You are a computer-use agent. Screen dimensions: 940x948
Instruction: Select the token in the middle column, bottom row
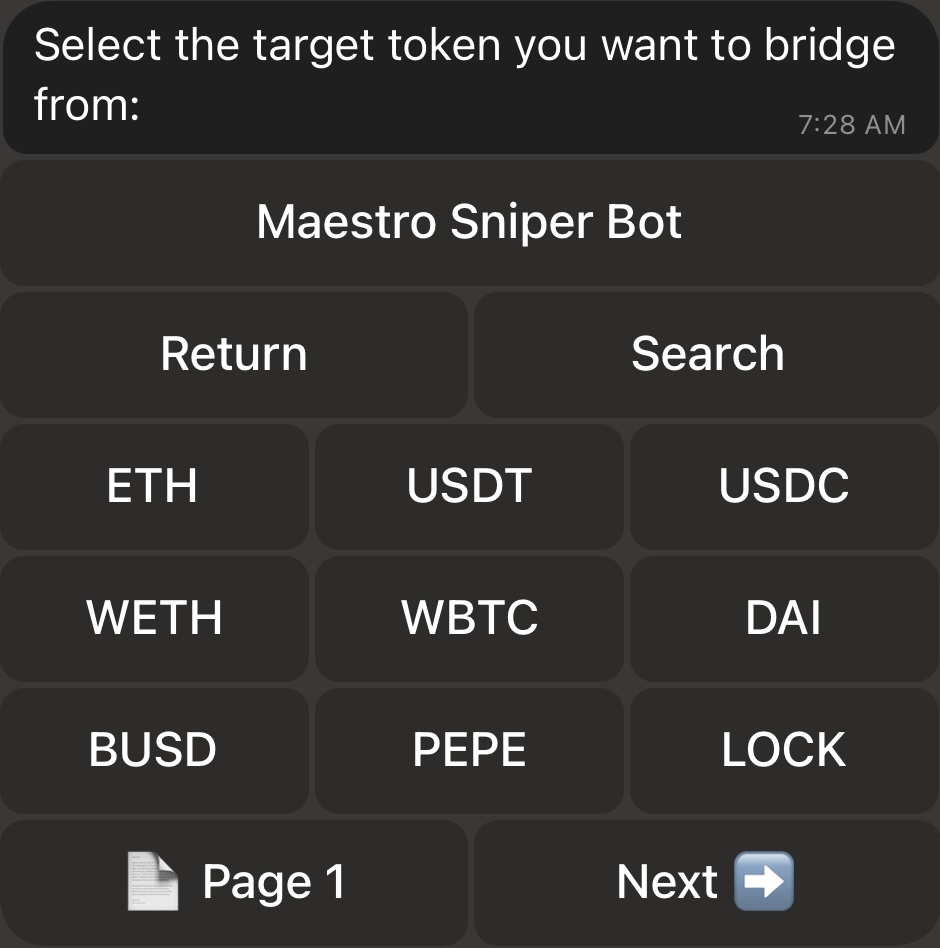point(469,751)
